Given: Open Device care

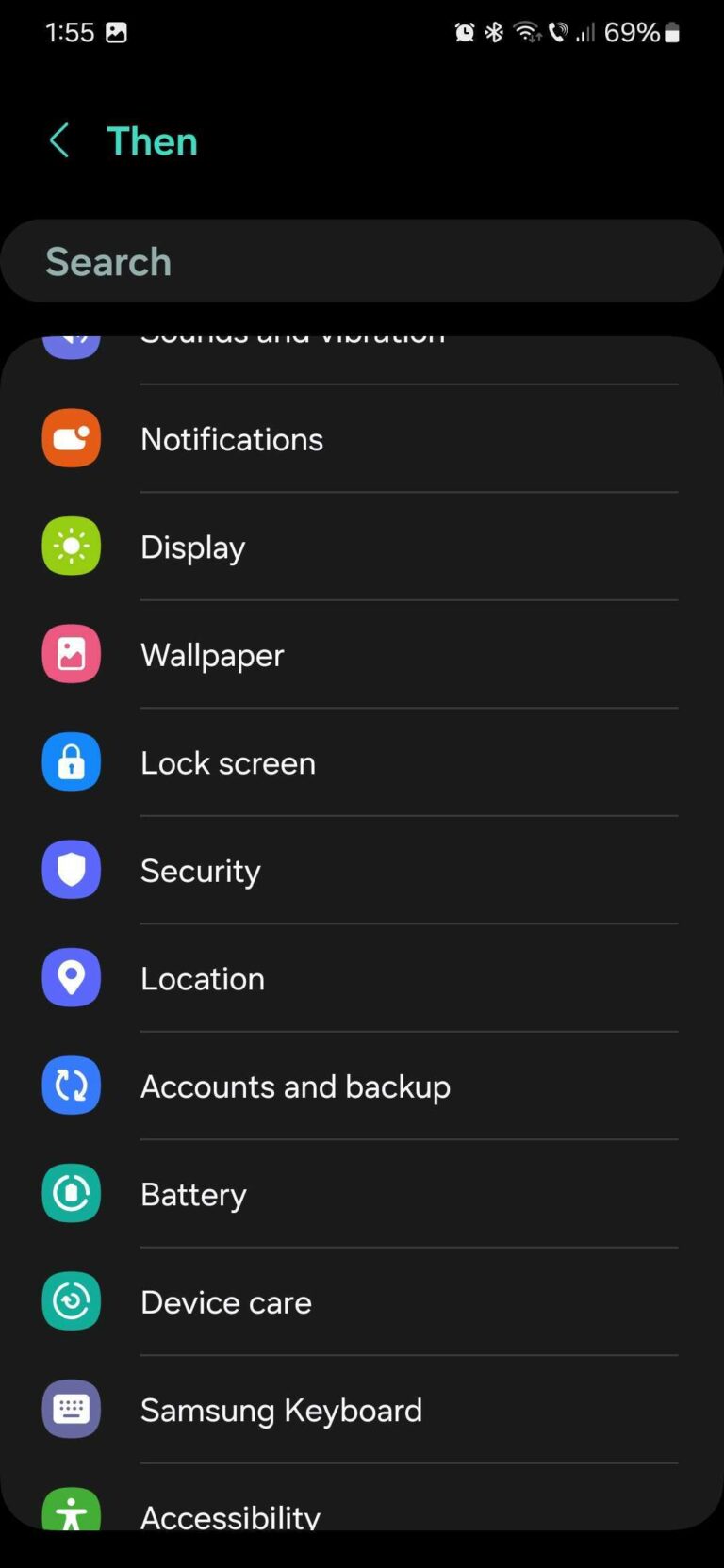Looking at the screenshot, I should click(x=225, y=1302).
